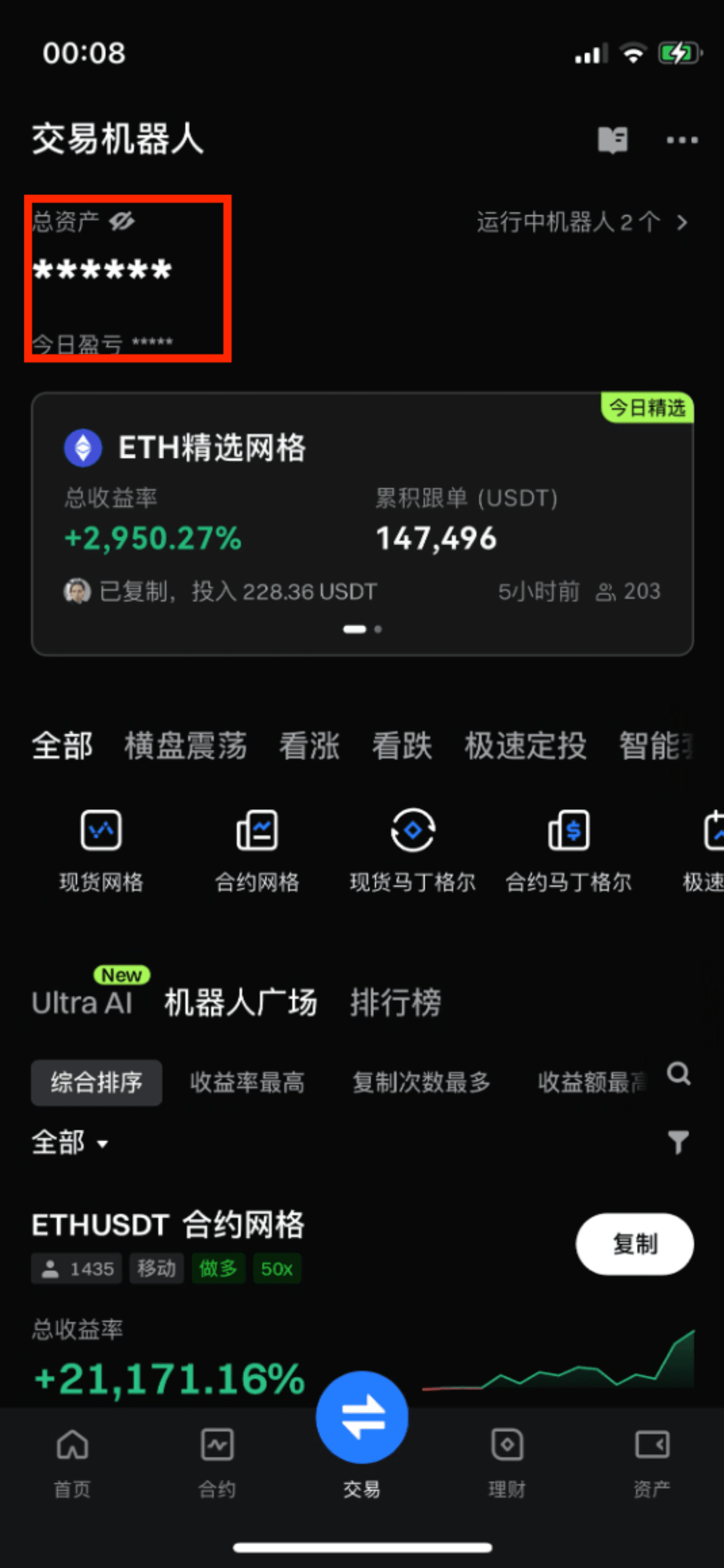This screenshot has width=724, height=1568.
Task: Open the tutorial book icon
Action: click(612, 140)
